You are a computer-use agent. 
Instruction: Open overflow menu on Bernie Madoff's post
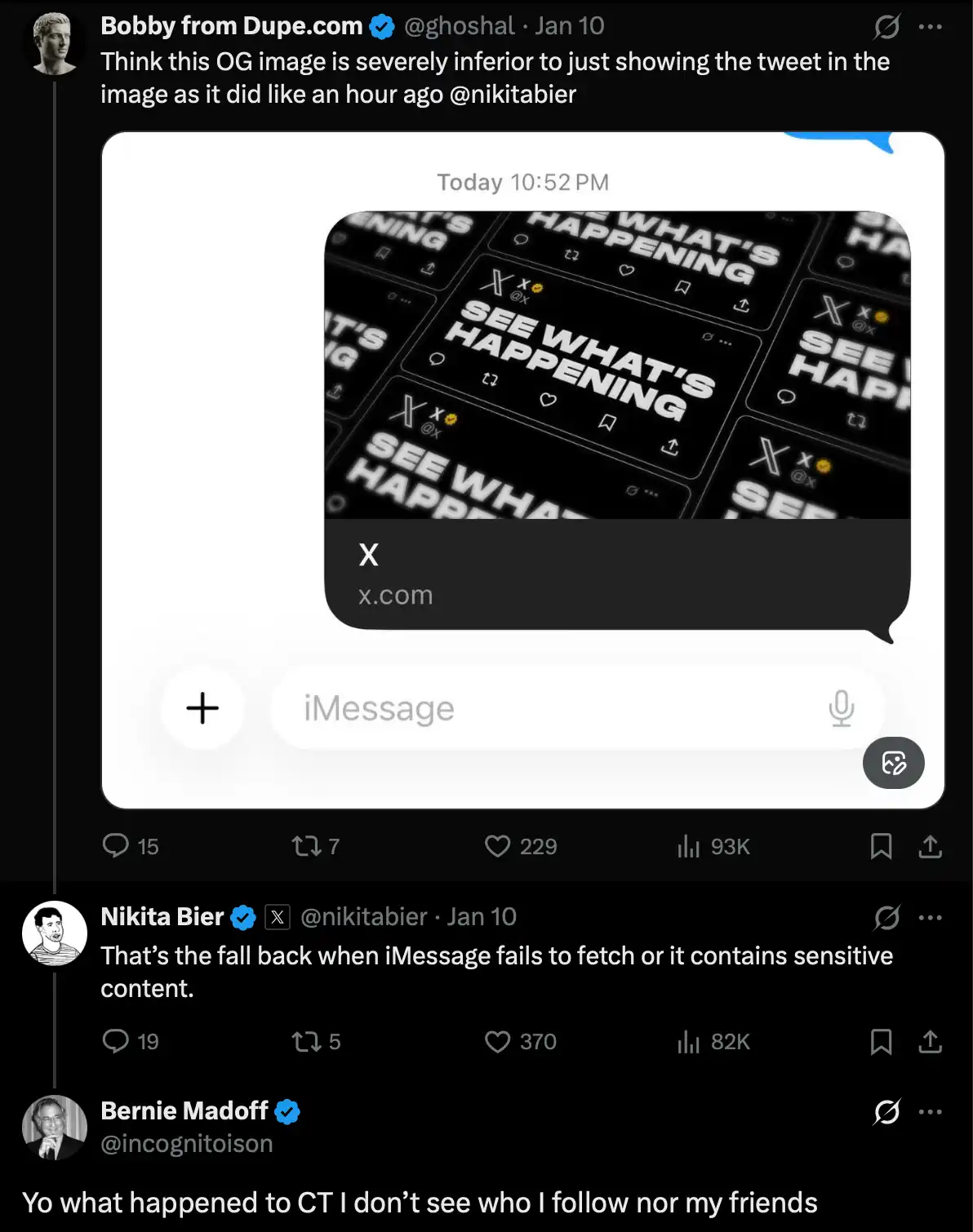click(x=930, y=1112)
